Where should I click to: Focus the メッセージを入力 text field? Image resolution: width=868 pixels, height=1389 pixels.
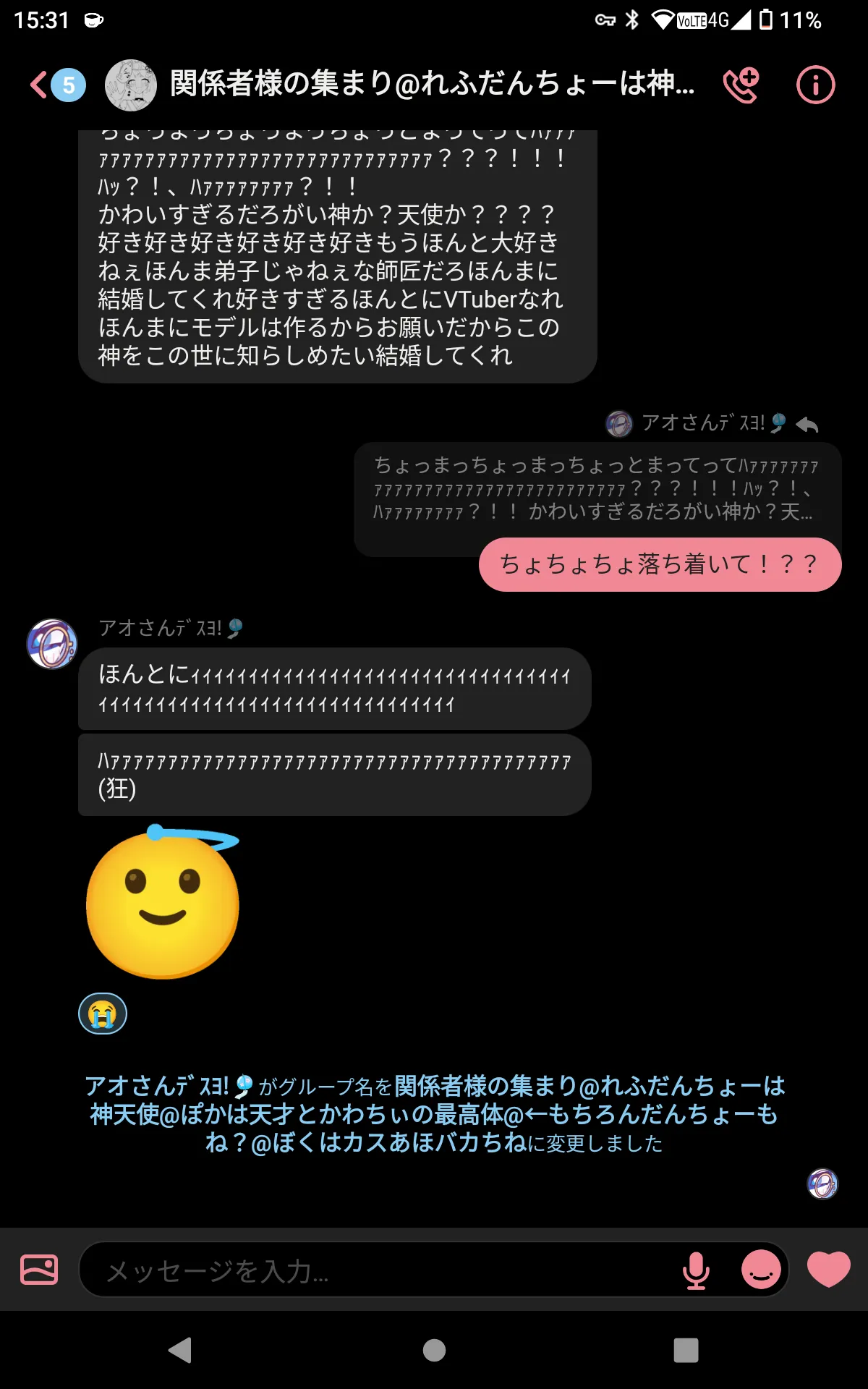pyautogui.click(x=383, y=1270)
